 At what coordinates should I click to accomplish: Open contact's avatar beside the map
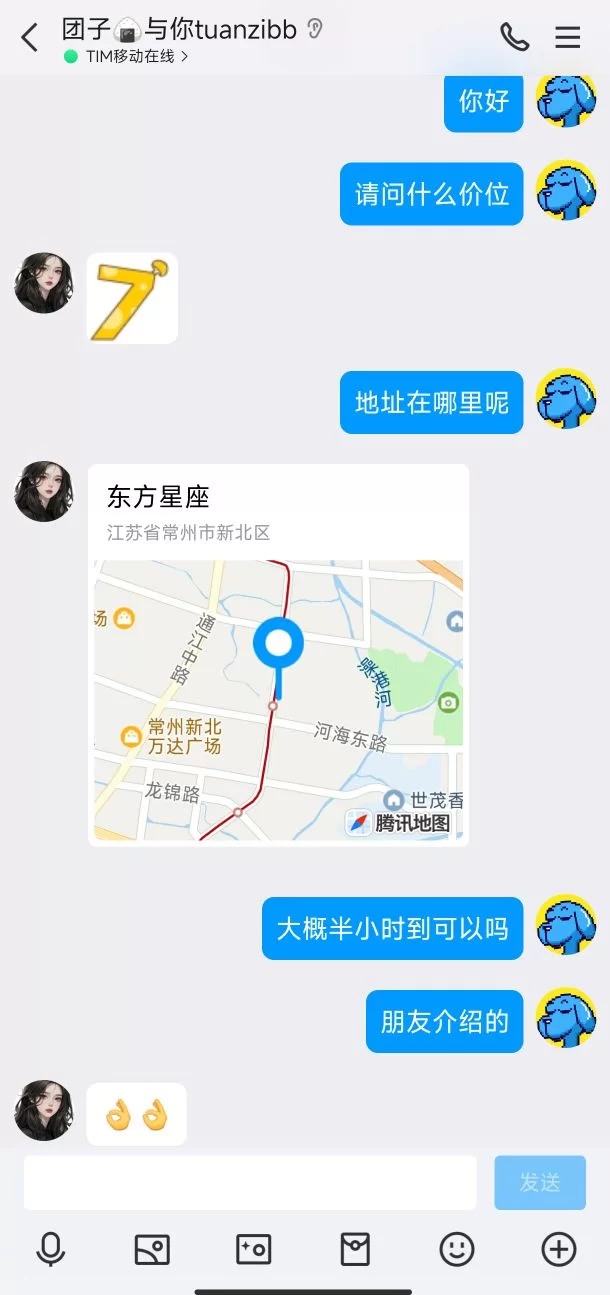pyautogui.click(x=44, y=491)
